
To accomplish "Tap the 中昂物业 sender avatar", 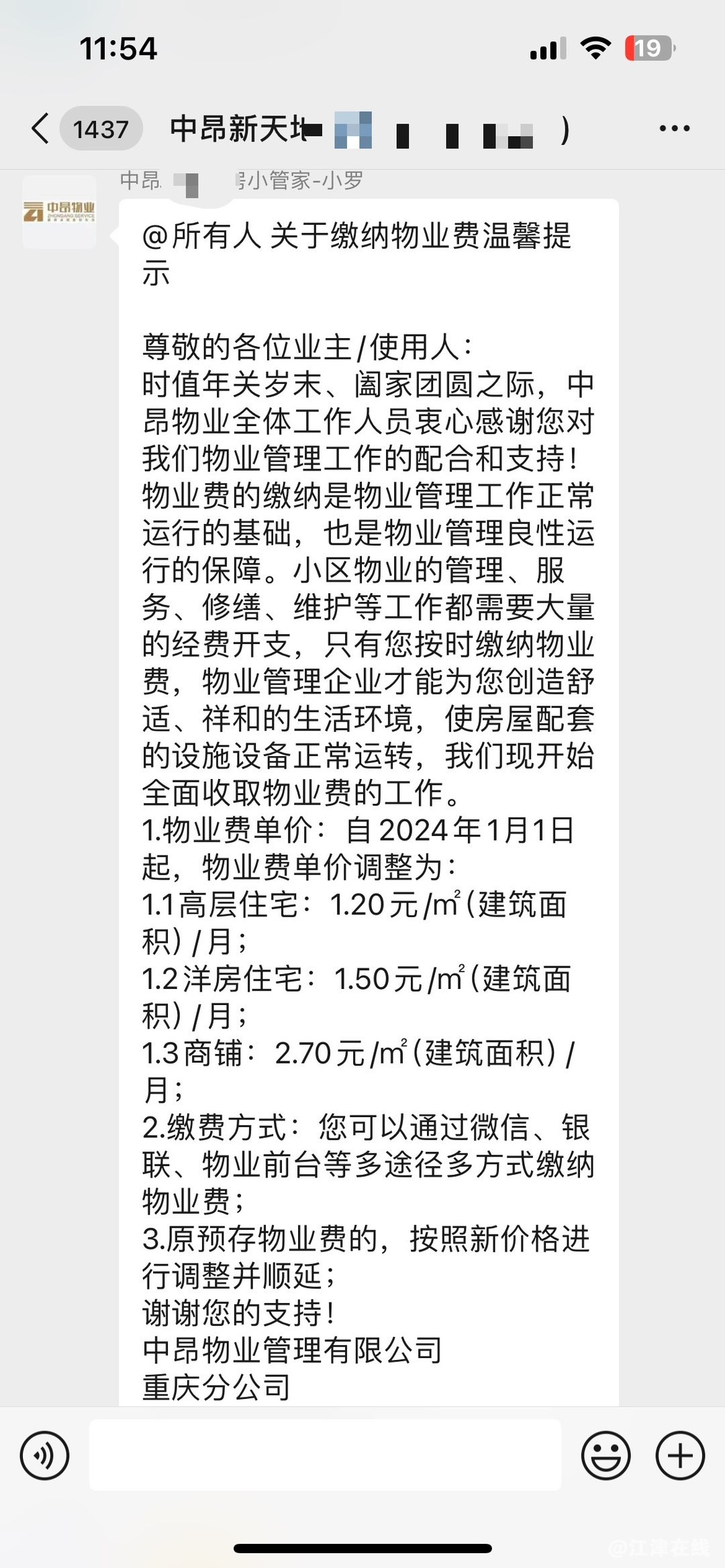I will click(x=59, y=212).
